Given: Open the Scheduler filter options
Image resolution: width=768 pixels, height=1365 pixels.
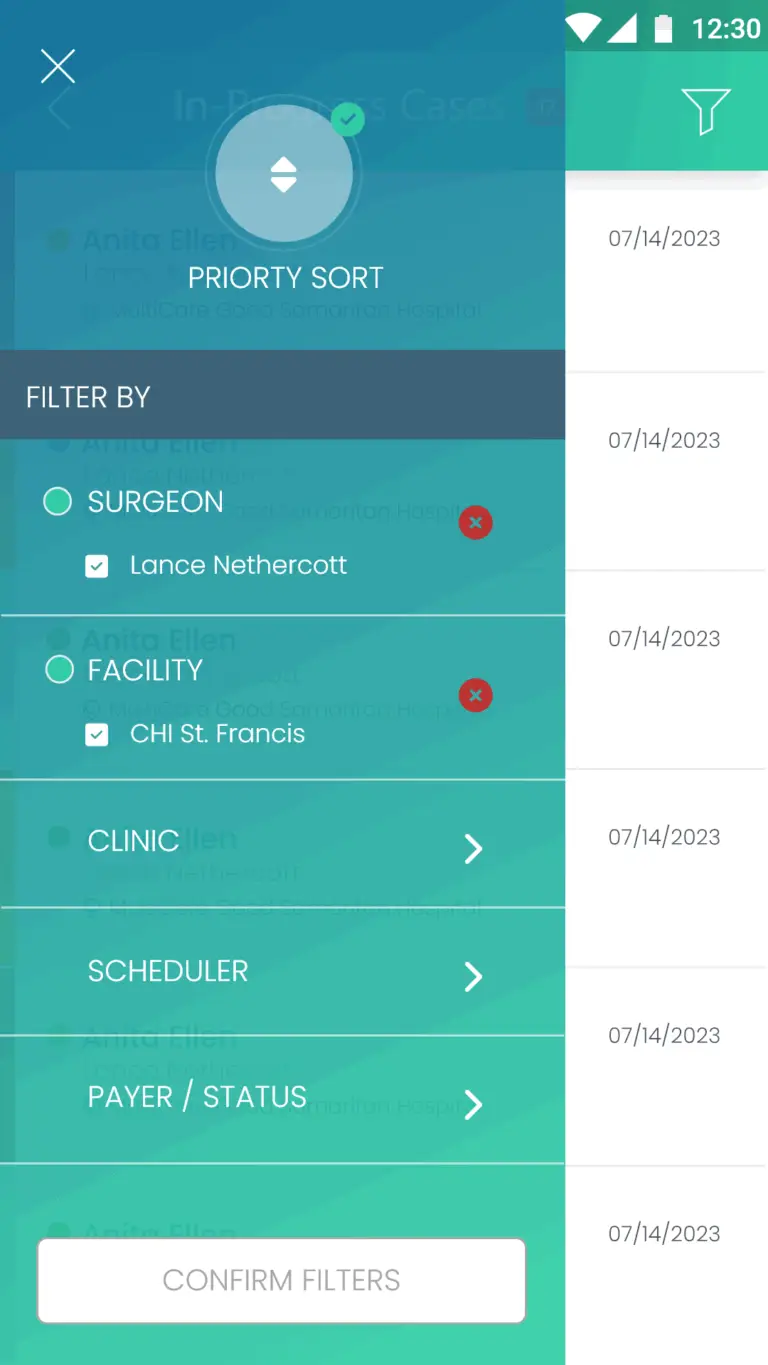Looking at the screenshot, I should pyautogui.click(x=473, y=976).
